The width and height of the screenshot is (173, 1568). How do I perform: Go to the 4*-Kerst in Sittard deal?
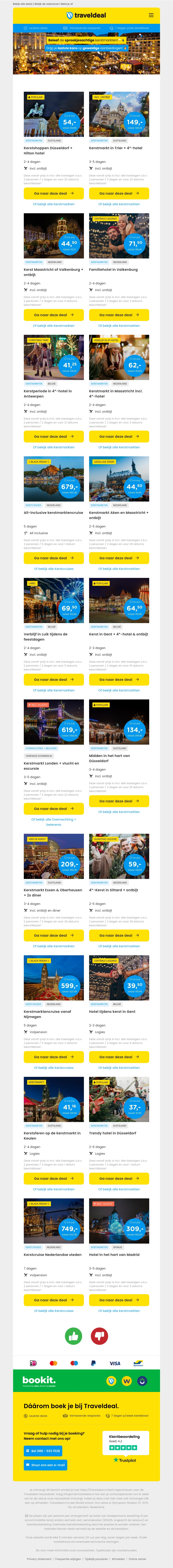tap(119, 936)
